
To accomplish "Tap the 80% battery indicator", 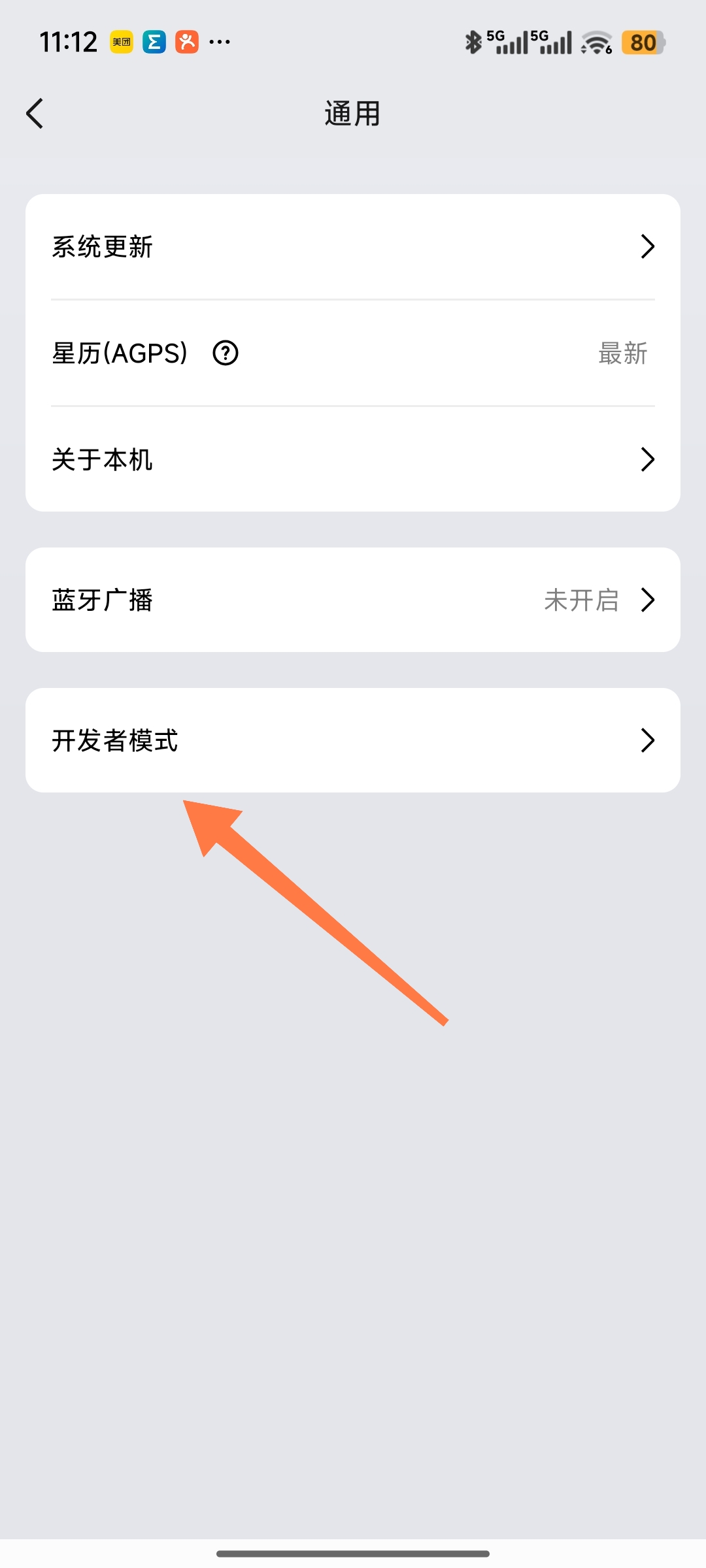I will 641,42.
